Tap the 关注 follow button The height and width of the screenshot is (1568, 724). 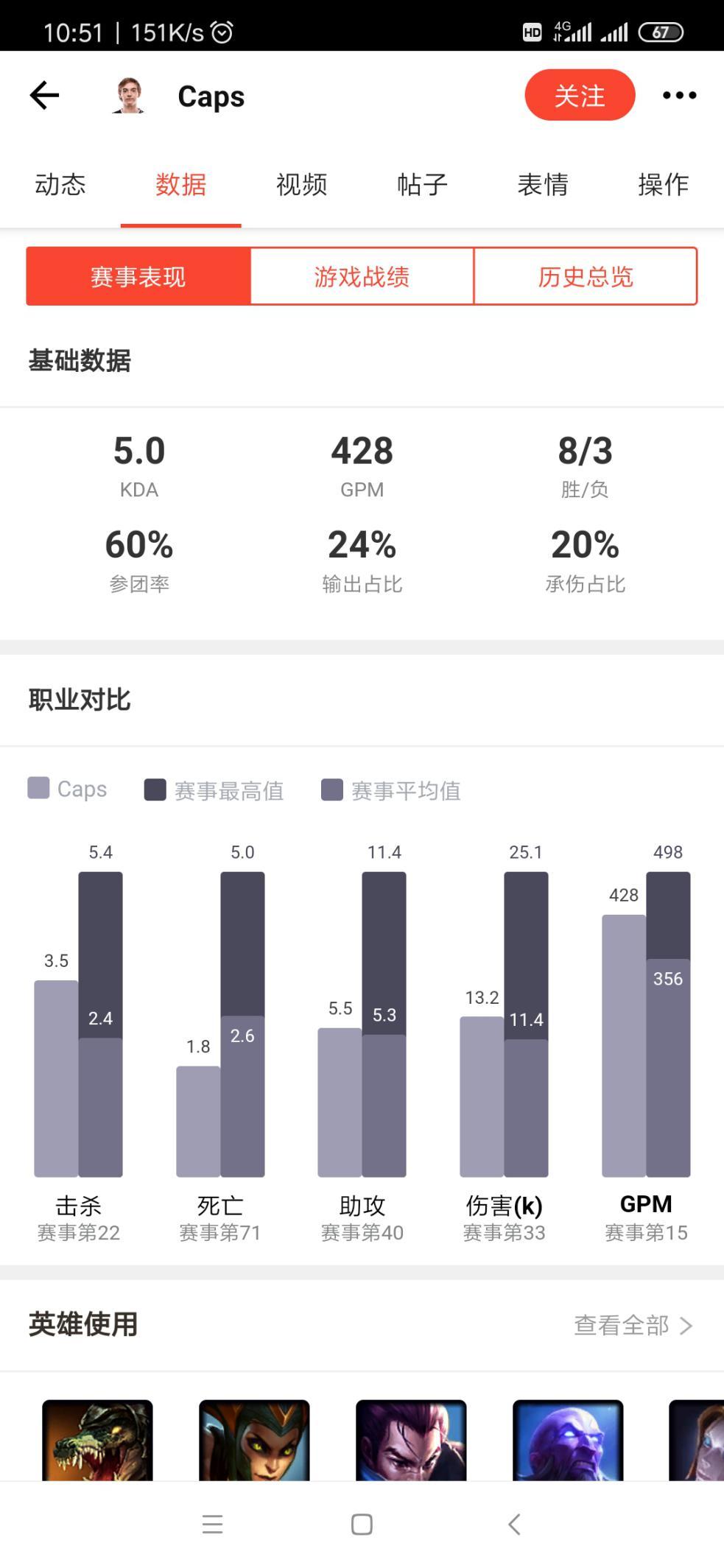click(x=580, y=95)
